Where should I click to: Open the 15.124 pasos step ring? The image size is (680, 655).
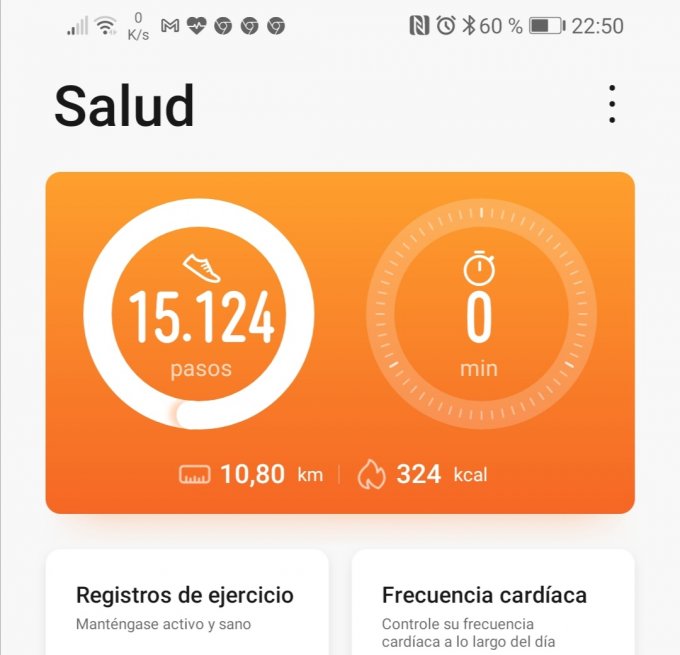click(x=199, y=314)
